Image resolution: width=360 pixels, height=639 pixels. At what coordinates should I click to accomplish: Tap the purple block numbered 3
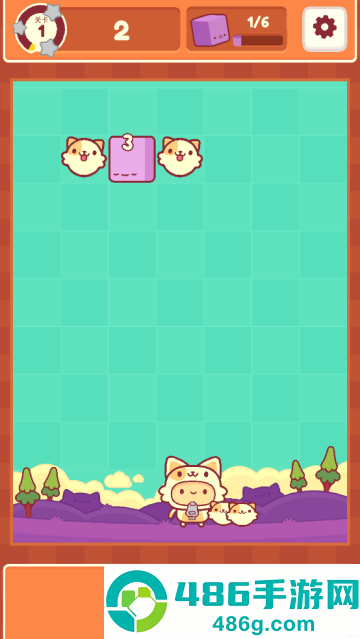[132, 159]
